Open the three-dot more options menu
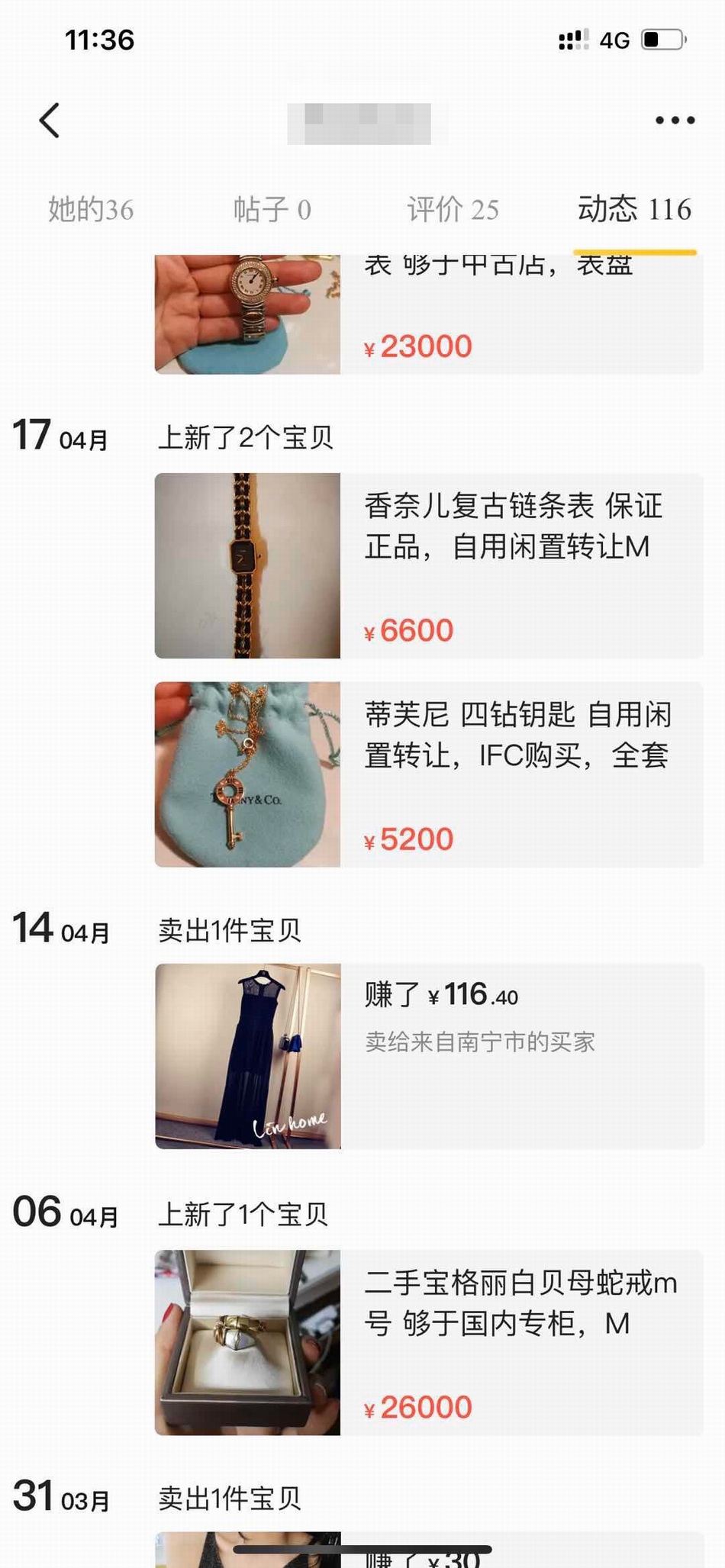This screenshot has width=725, height=1568. click(x=675, y=120)
